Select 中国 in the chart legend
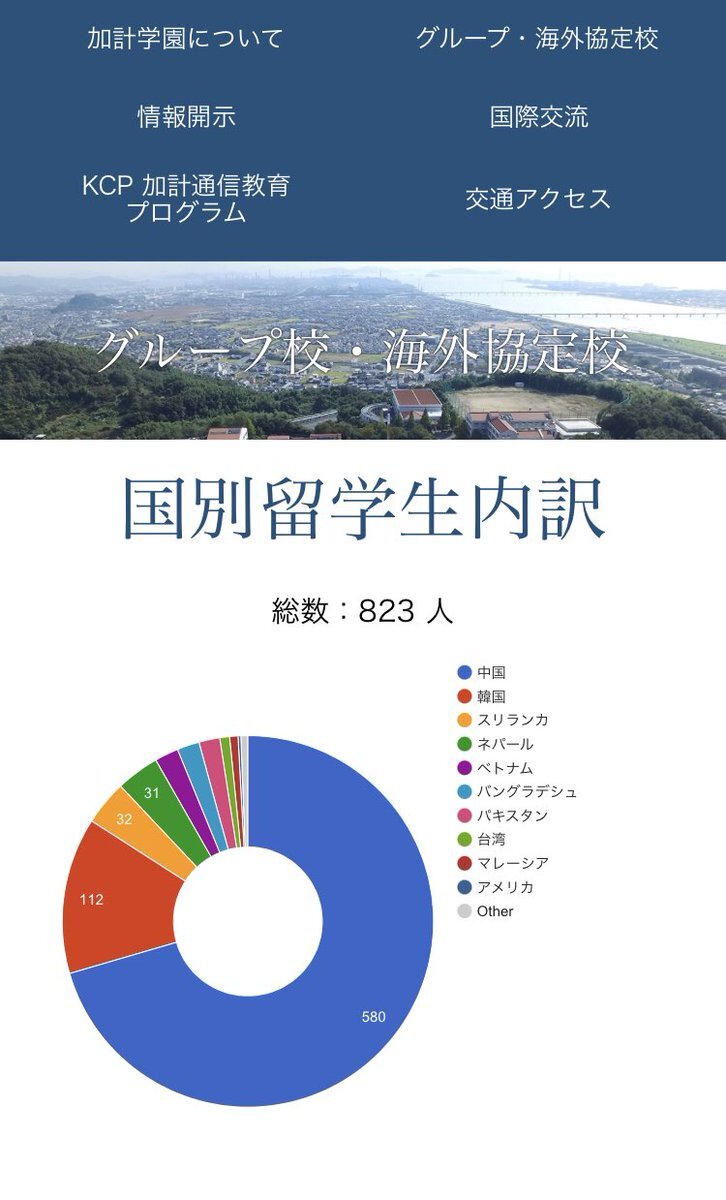 [x=481, y=672]
